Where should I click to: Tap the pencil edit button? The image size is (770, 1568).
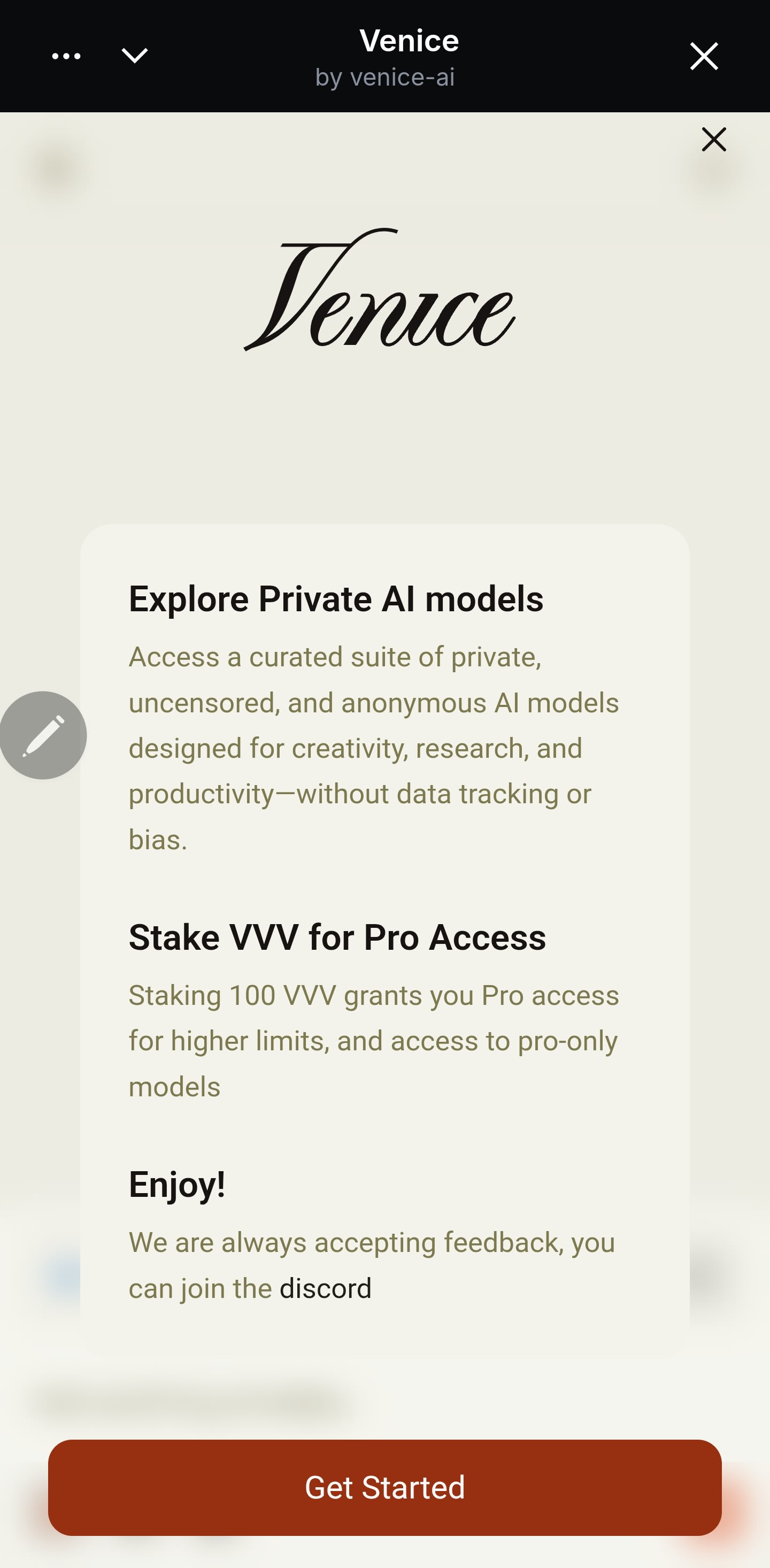(x=43, y=735)
